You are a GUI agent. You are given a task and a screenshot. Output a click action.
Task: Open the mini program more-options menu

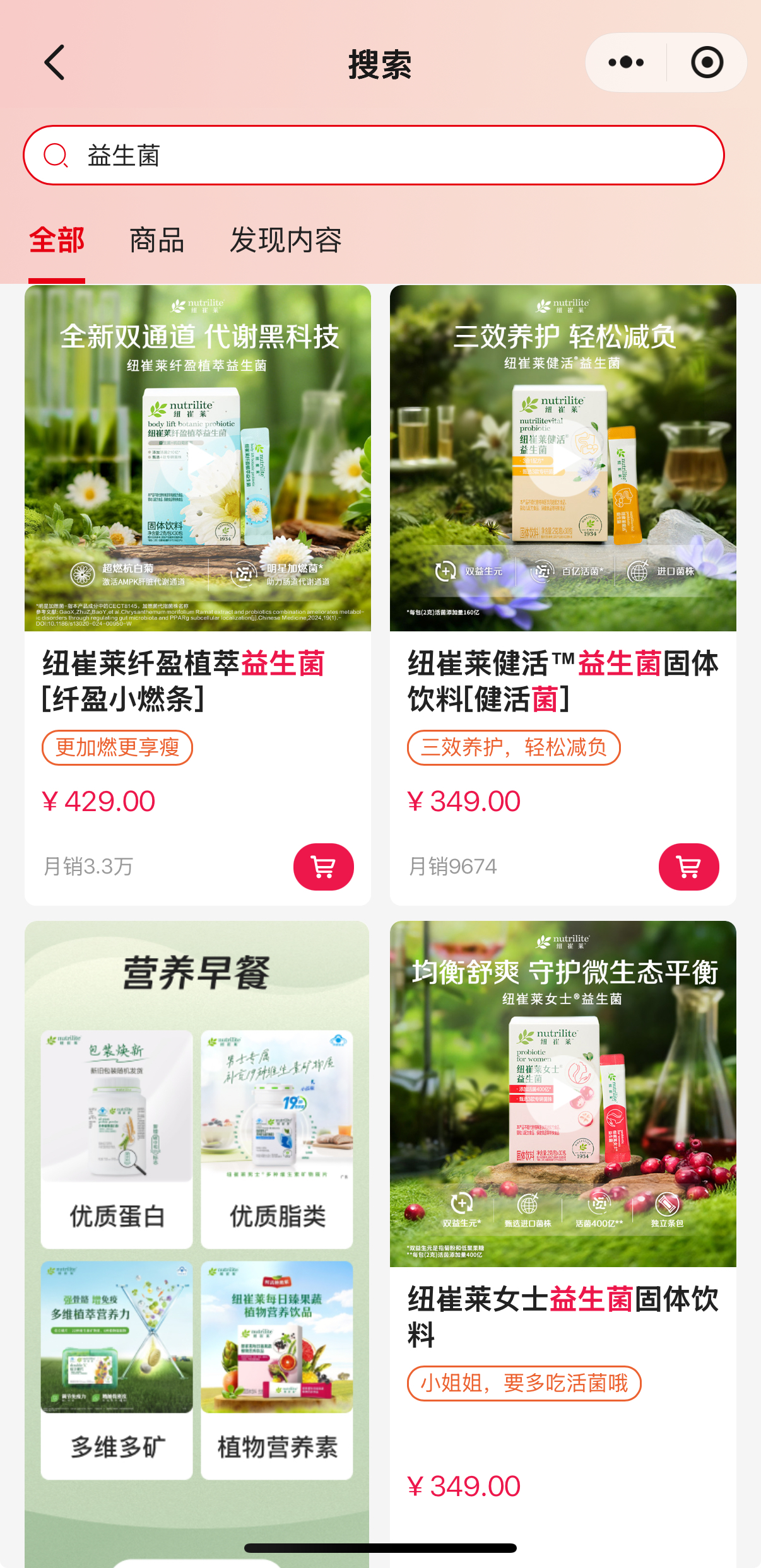point(626,62)
